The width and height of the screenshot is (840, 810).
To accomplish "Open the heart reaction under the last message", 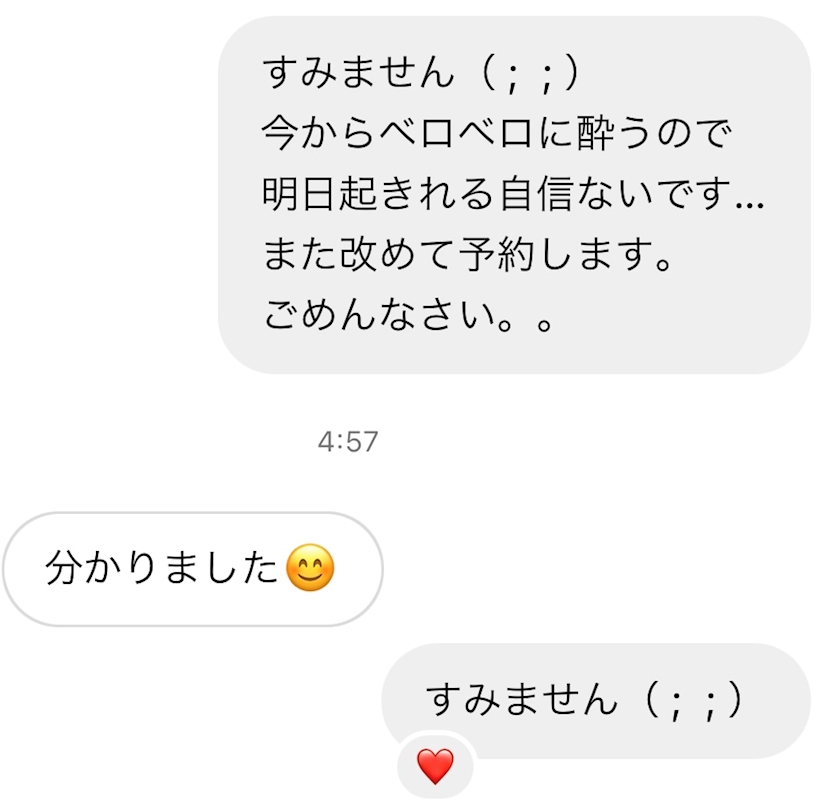I will (435, 767).
